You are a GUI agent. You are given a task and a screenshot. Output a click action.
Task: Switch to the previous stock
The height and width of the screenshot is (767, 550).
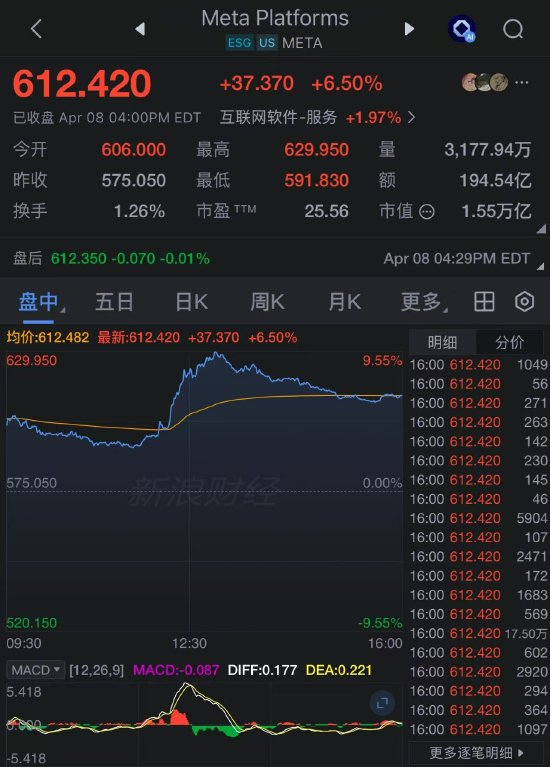tap(140, 29)
